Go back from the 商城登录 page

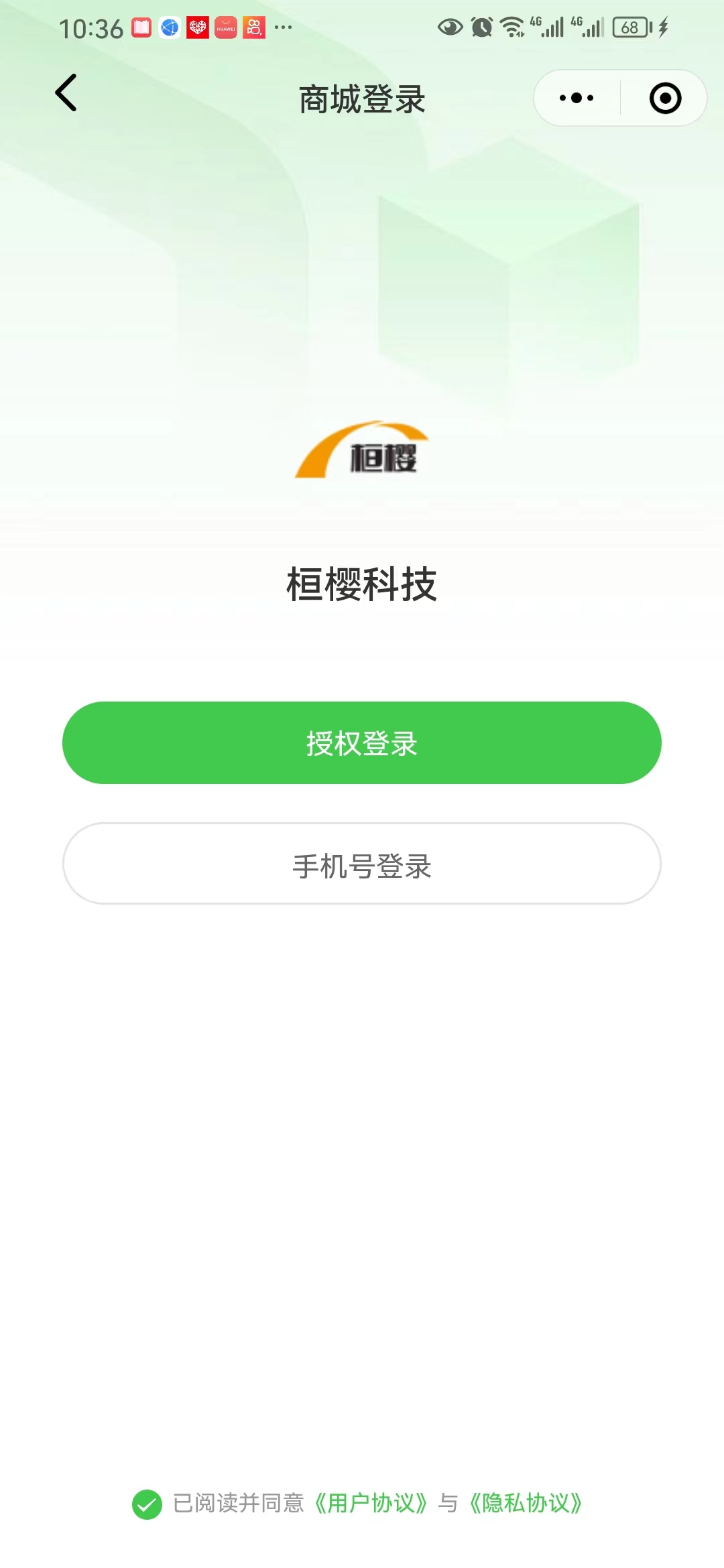66,93
